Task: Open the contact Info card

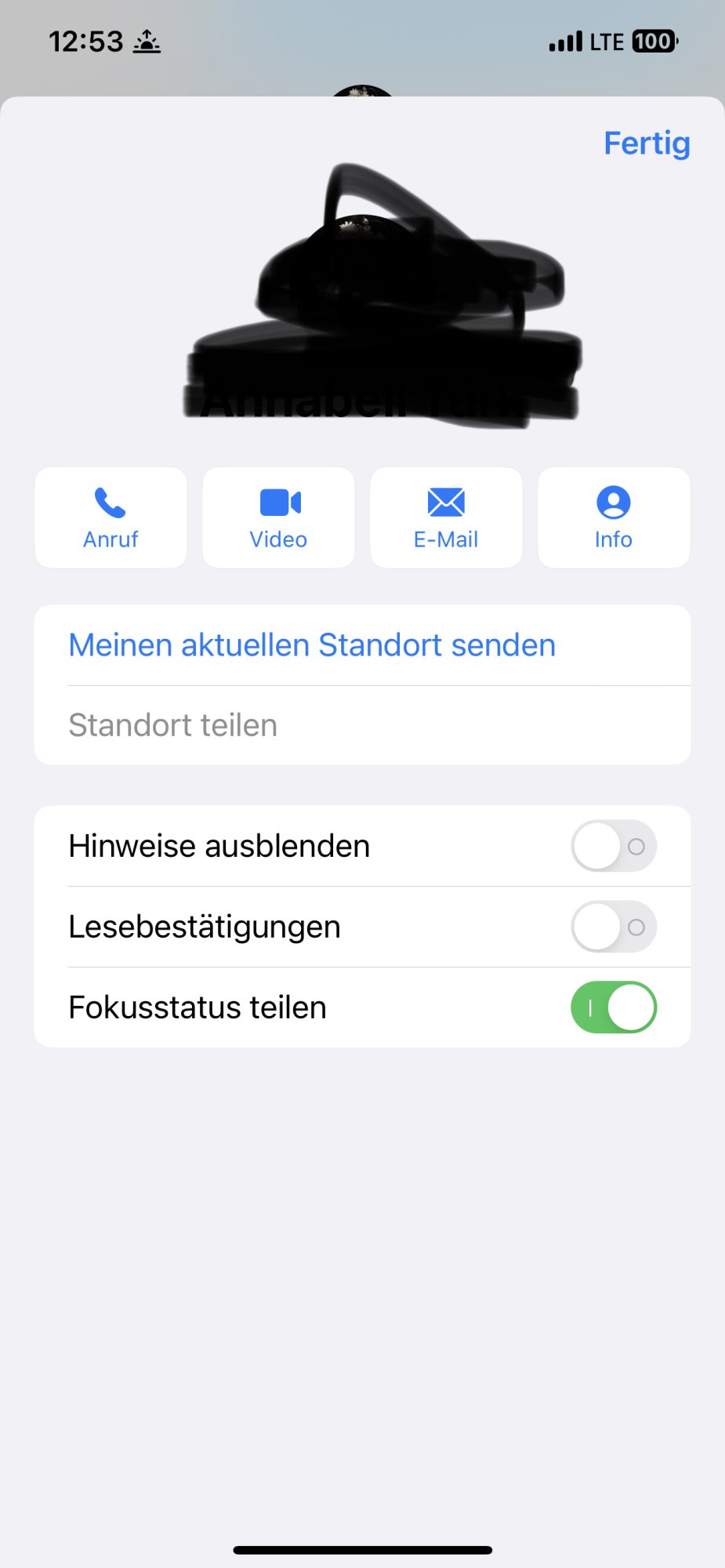Action: coord(613,517)
